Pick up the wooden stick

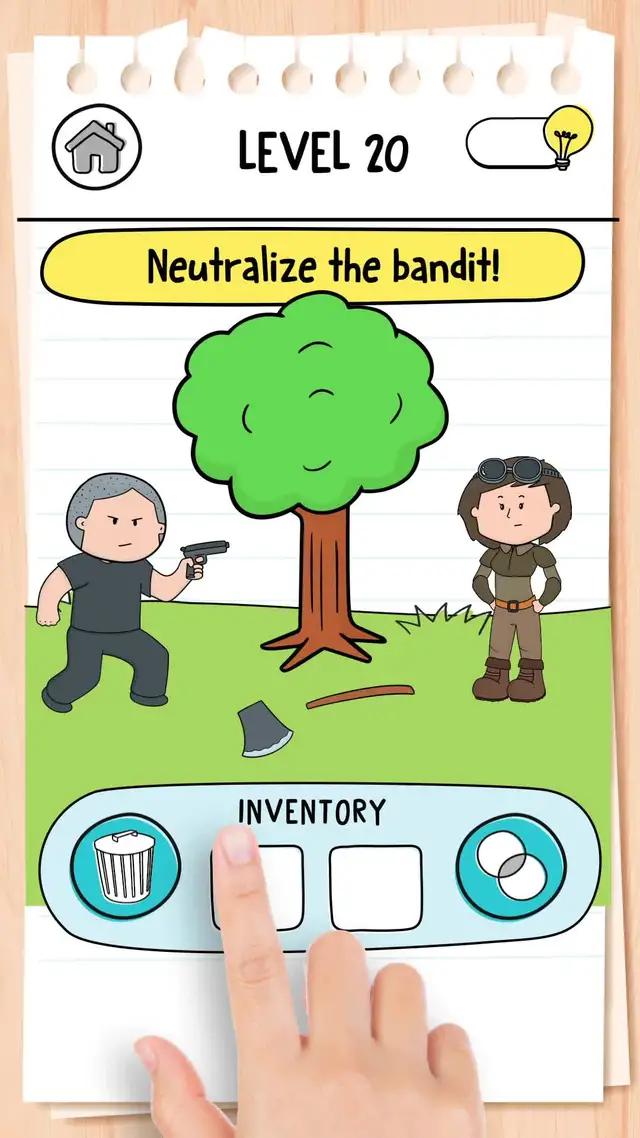360,695
